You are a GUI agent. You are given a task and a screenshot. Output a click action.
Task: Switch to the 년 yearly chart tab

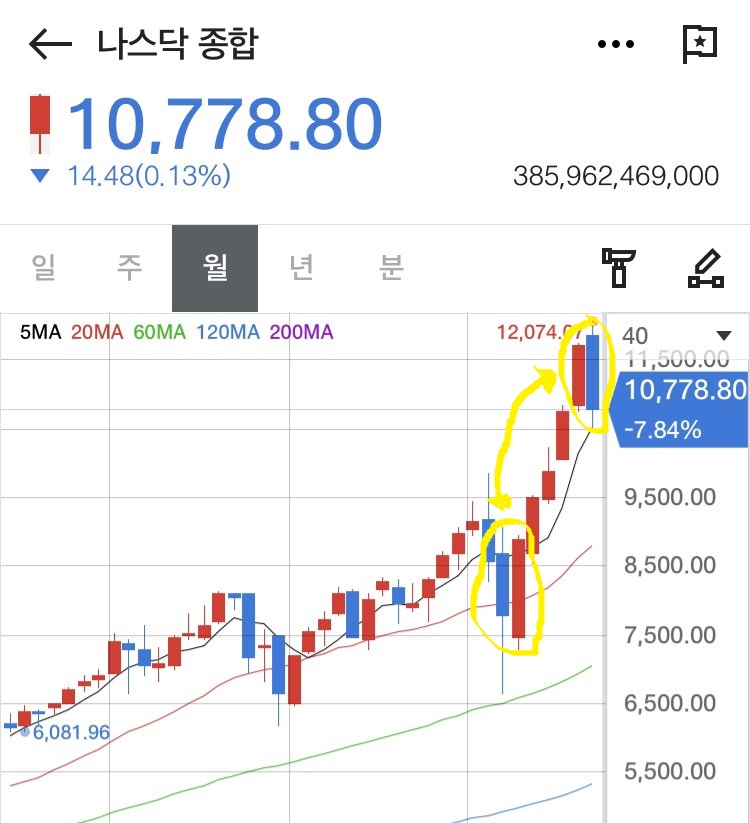tap(301, 268)
